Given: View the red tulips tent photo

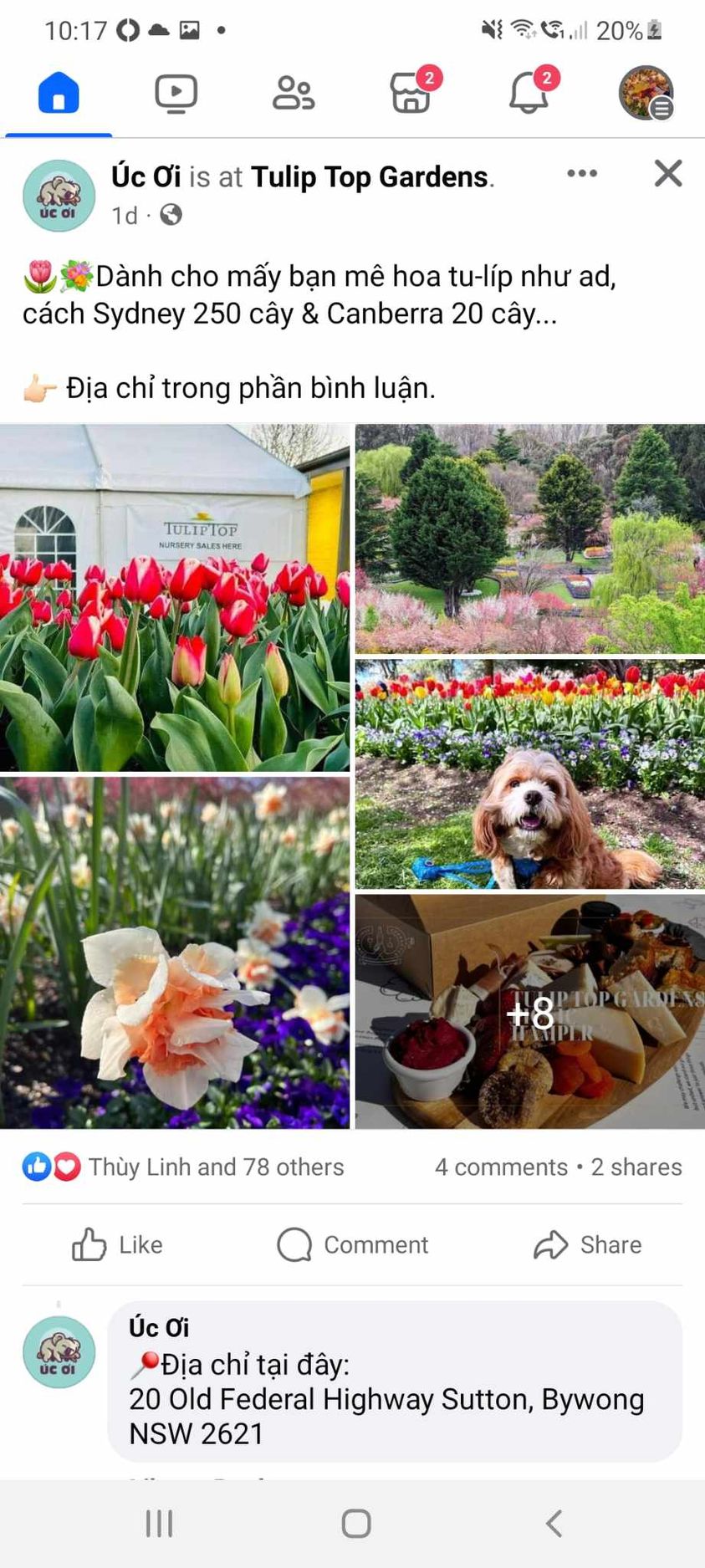Looking at the screenshot, I should [175, 597].
